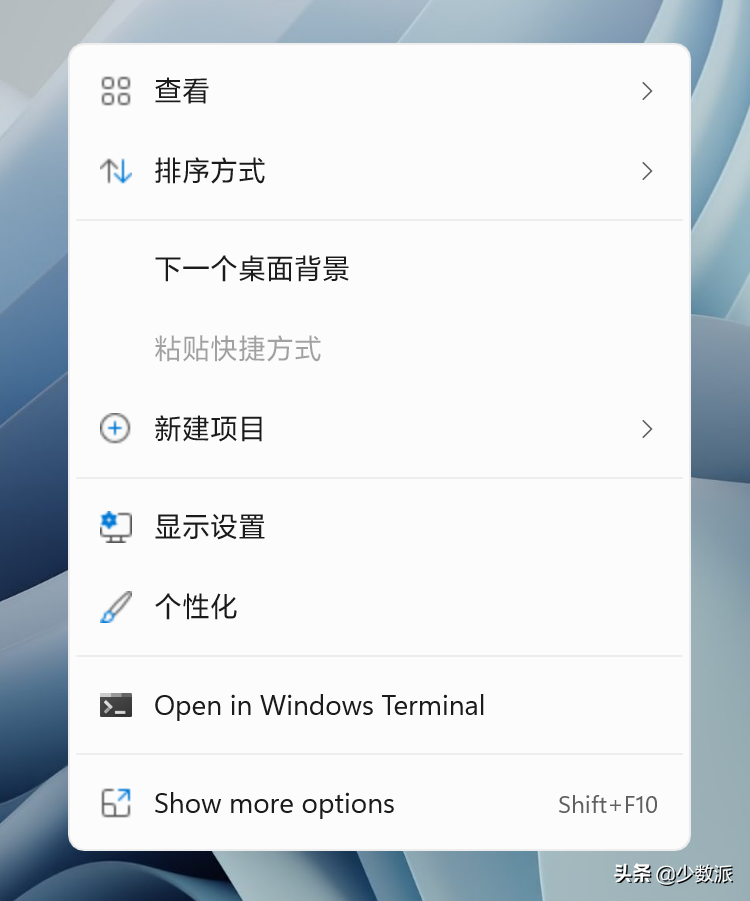Expand the 查看 submenu chevron
This screenshot has height=901, width=750.
[647, 90]
